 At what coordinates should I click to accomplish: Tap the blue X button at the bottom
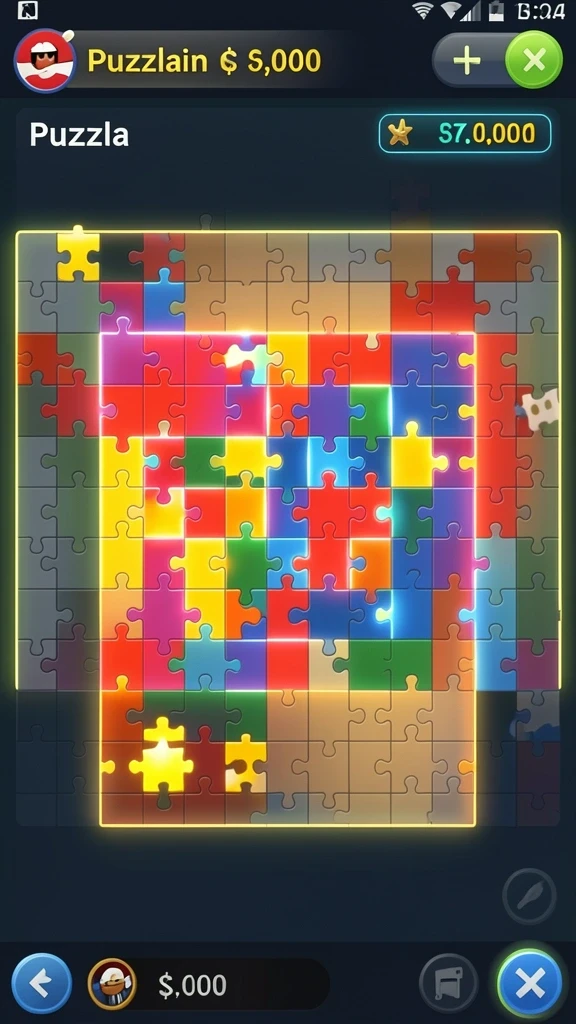tap(530, 984)
